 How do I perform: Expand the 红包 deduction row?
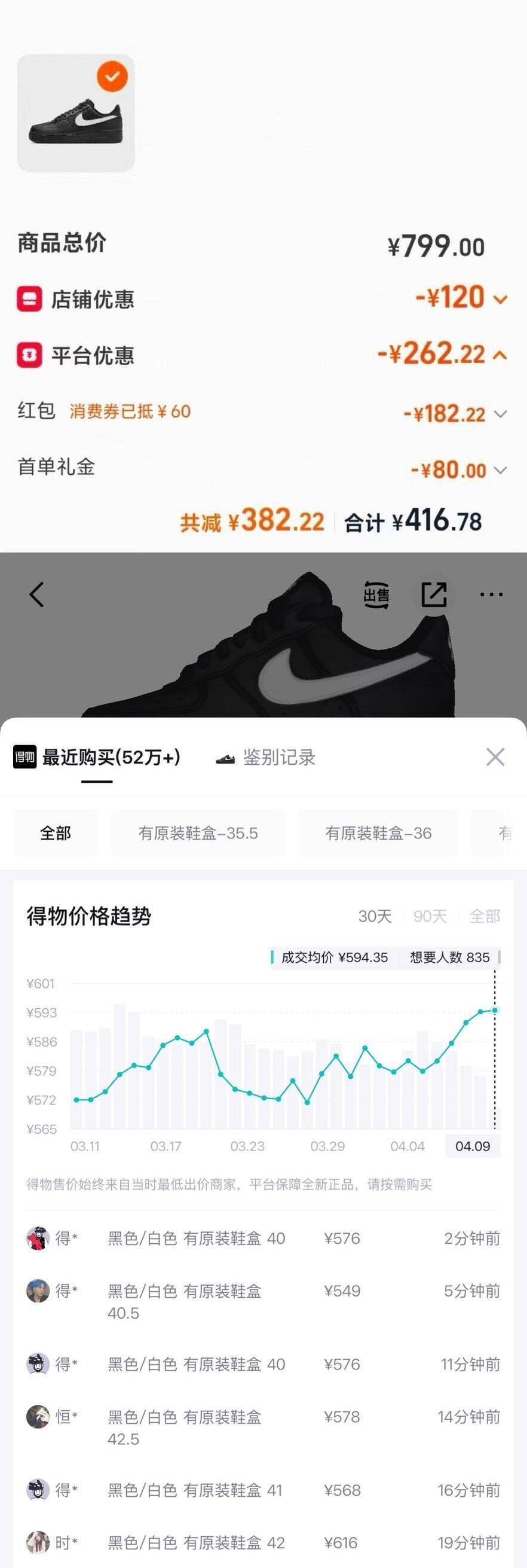click(x=500, y=414)
